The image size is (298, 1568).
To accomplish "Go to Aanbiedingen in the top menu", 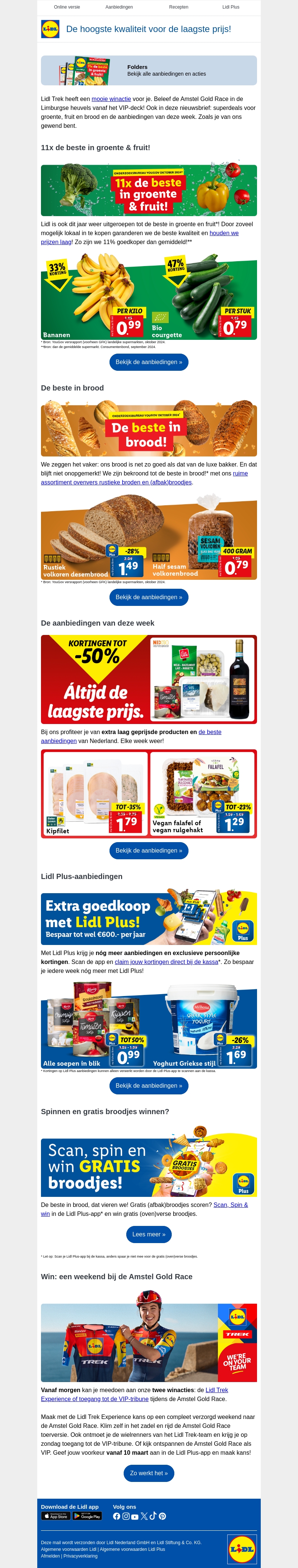I will point(119,7).
